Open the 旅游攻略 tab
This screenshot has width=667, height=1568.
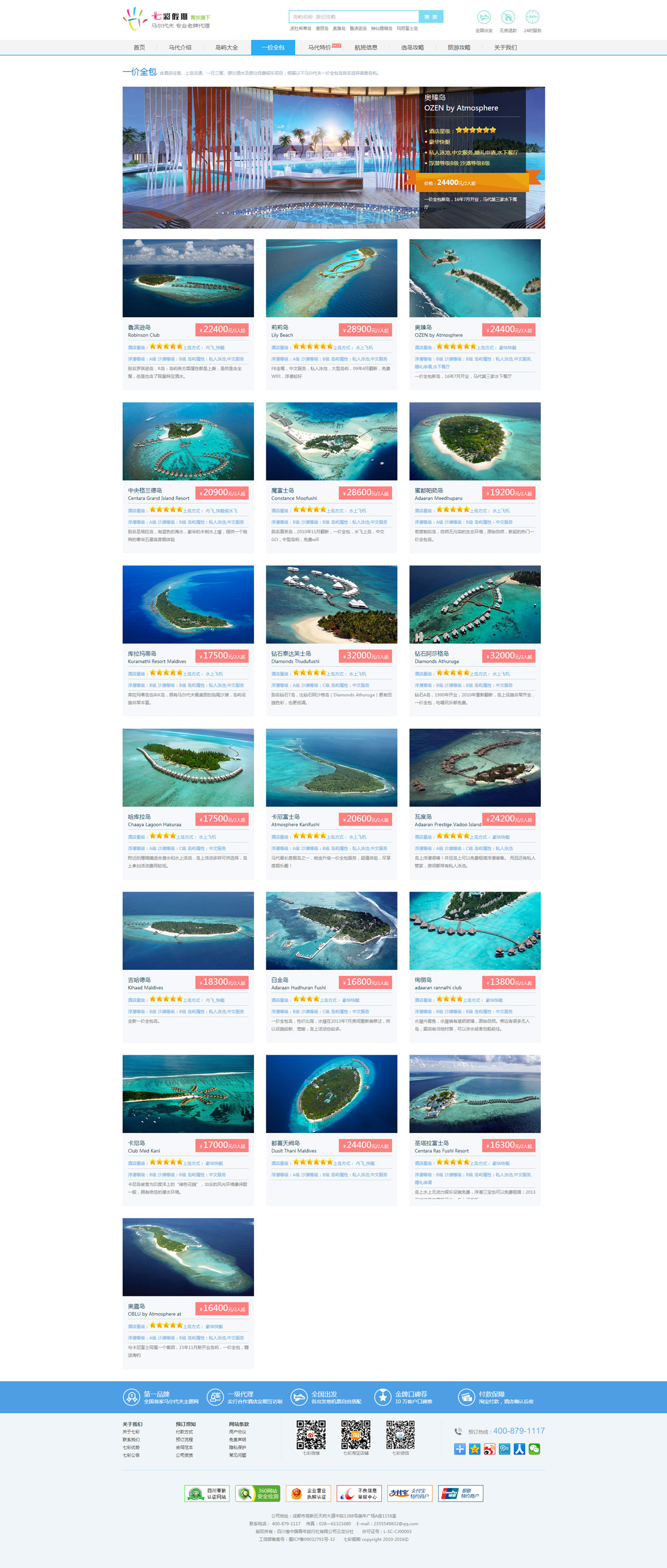459,47
